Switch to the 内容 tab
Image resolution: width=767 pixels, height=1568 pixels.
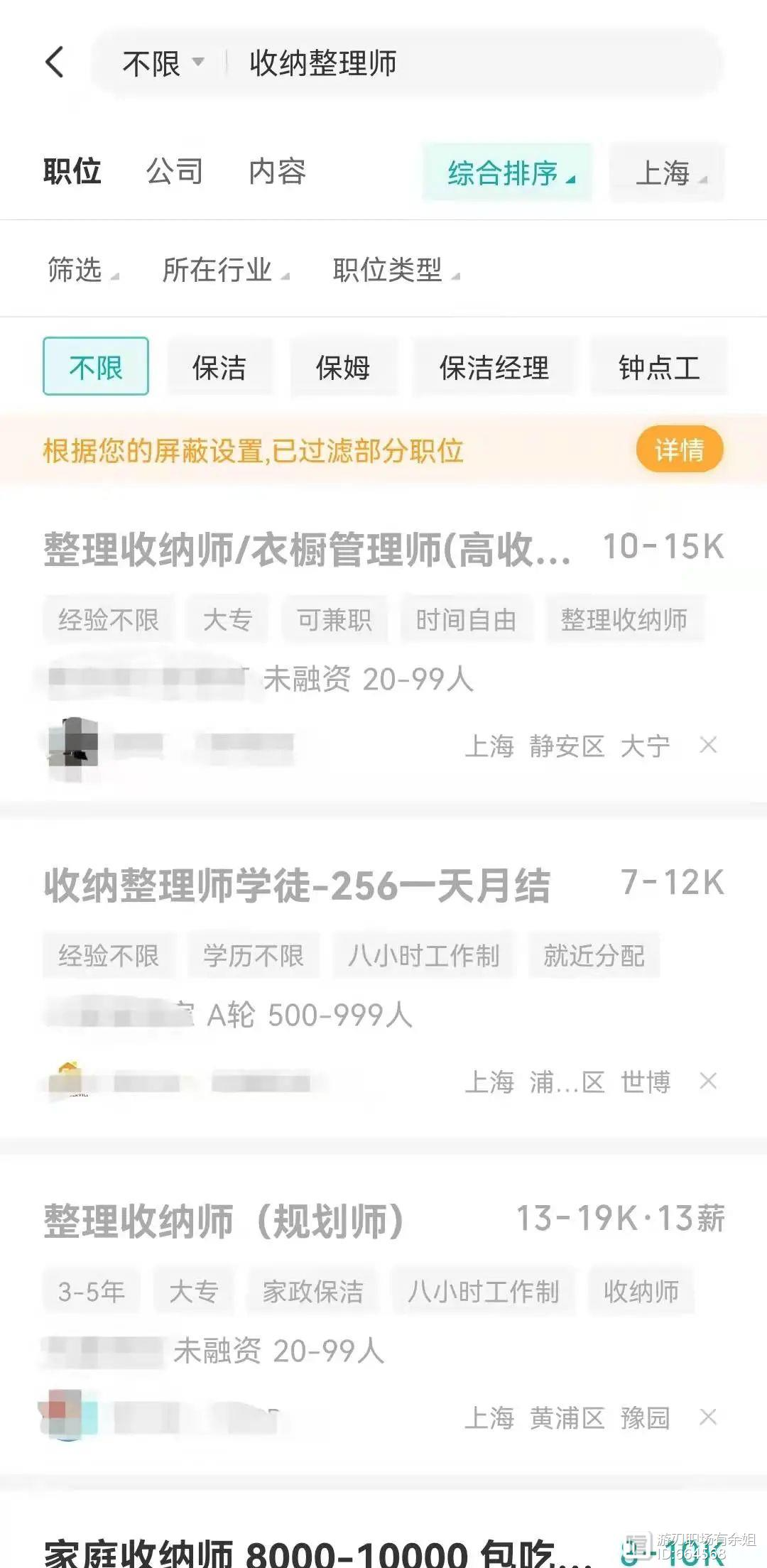click(x=277, y=172)
